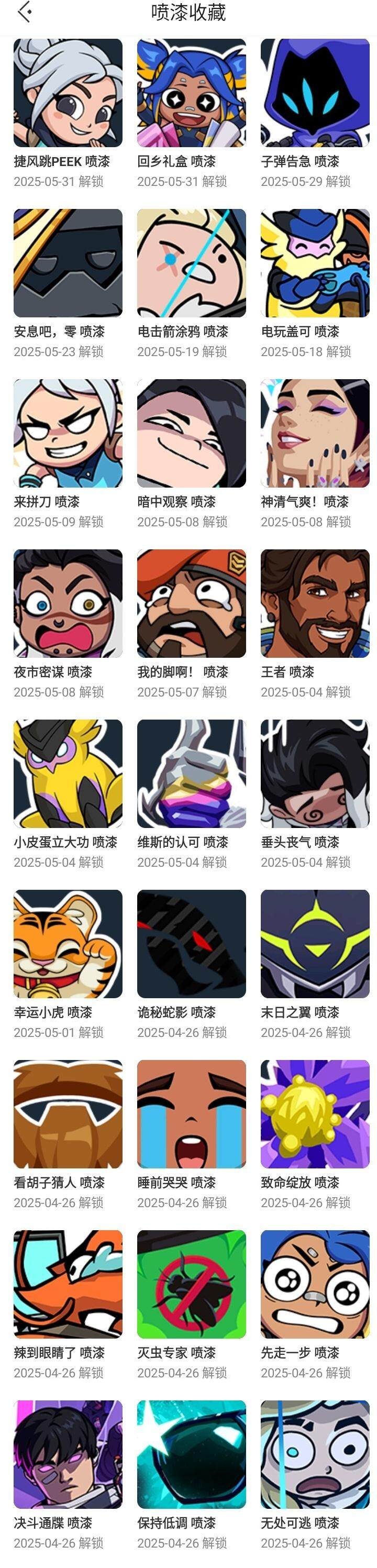Go back from 喷漆收藏 page

tap(25, 12)
